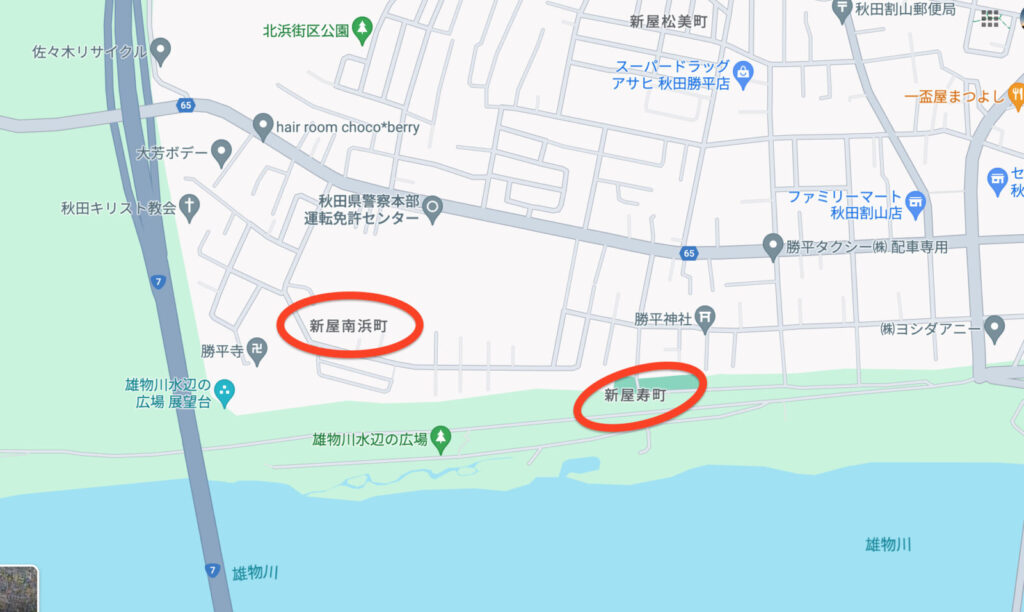Viewport: 1024px width, 612px height.
Task: Open the 勝平神社 shrine marker
Action: pyautogui.click(x=706, y=319)
